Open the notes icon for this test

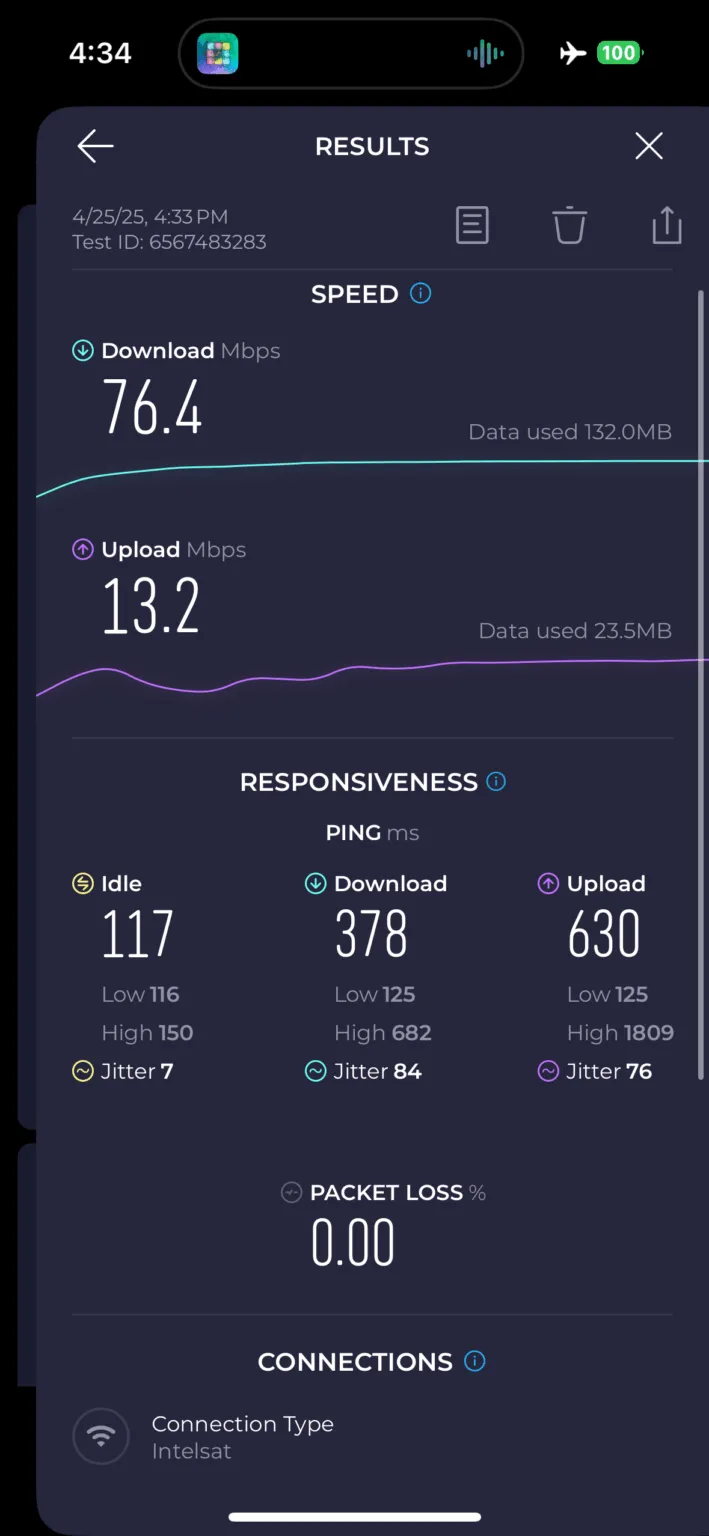click(x=472, y=225)
